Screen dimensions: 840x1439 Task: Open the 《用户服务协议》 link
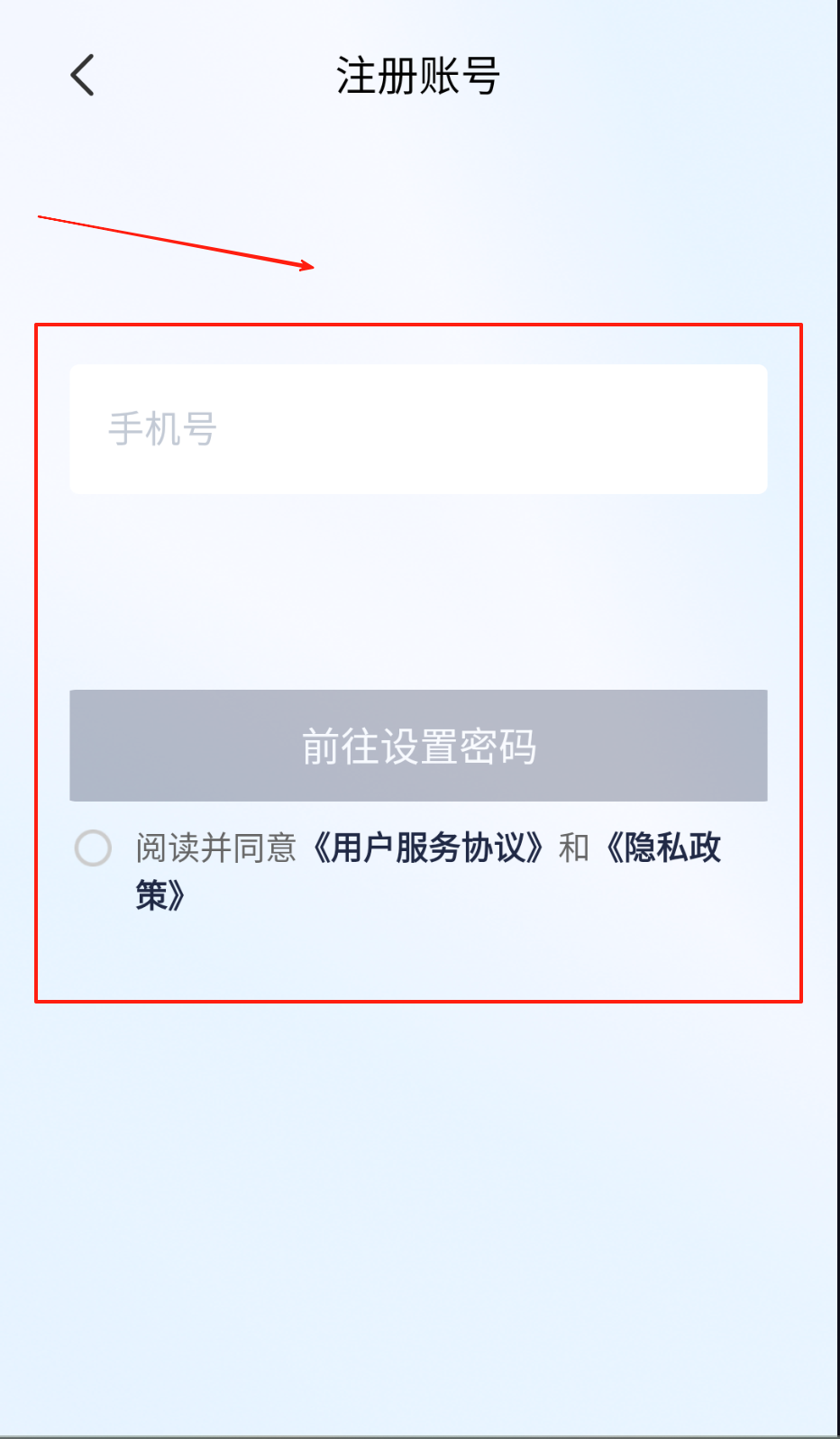coord(428,848)
